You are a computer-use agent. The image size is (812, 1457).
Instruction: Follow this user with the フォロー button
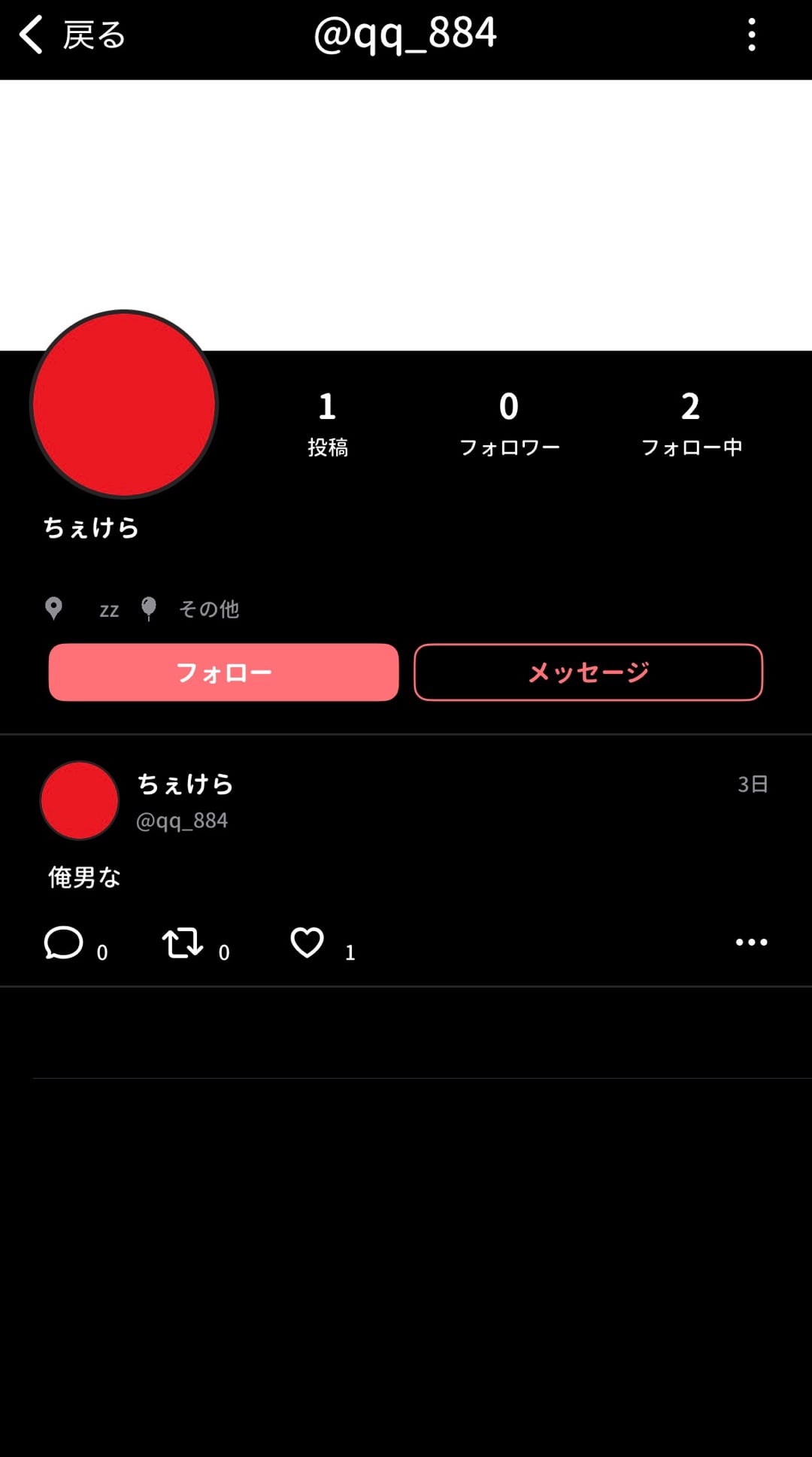click(x=223, y=672)
